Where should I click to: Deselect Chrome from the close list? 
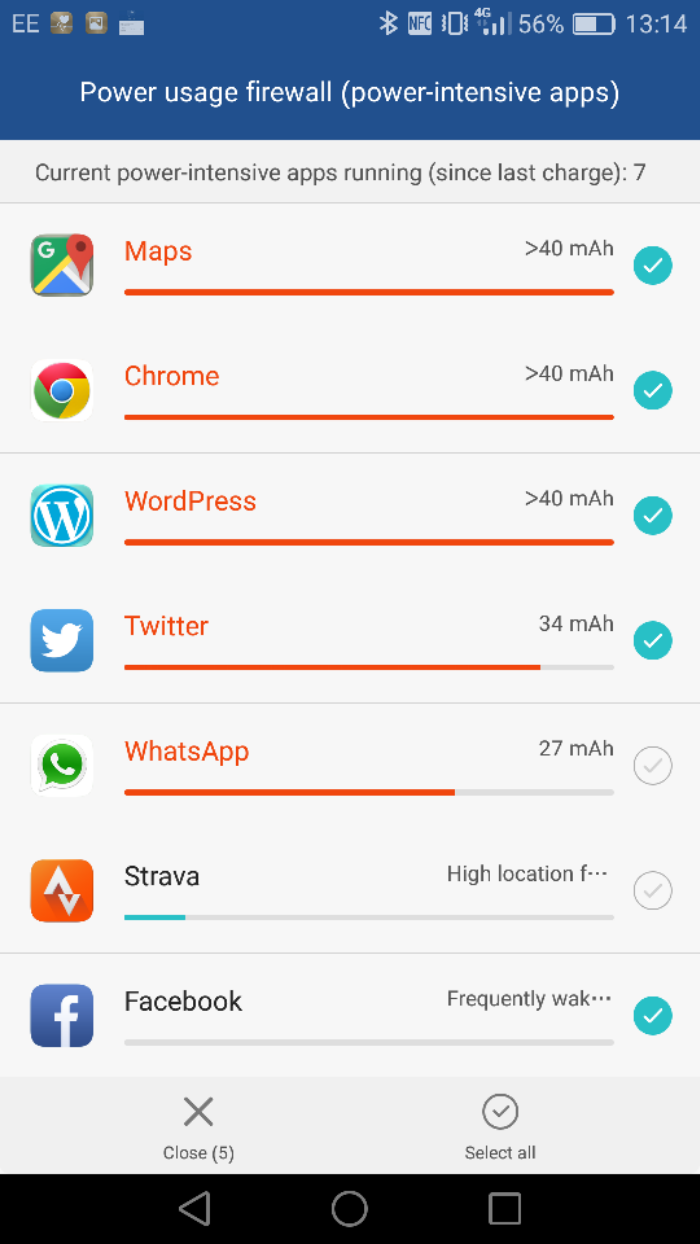tap(652, 390)
